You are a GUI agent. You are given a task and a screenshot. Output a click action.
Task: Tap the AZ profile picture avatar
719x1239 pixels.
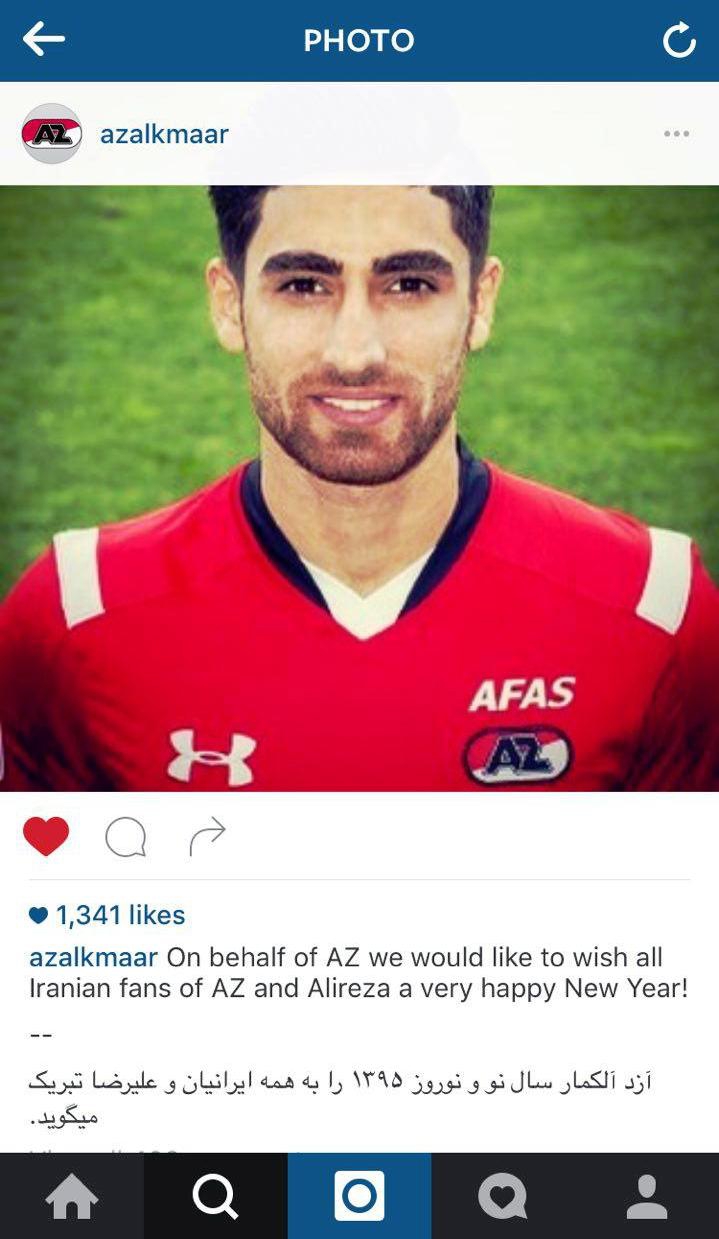[x=52, y=134]
